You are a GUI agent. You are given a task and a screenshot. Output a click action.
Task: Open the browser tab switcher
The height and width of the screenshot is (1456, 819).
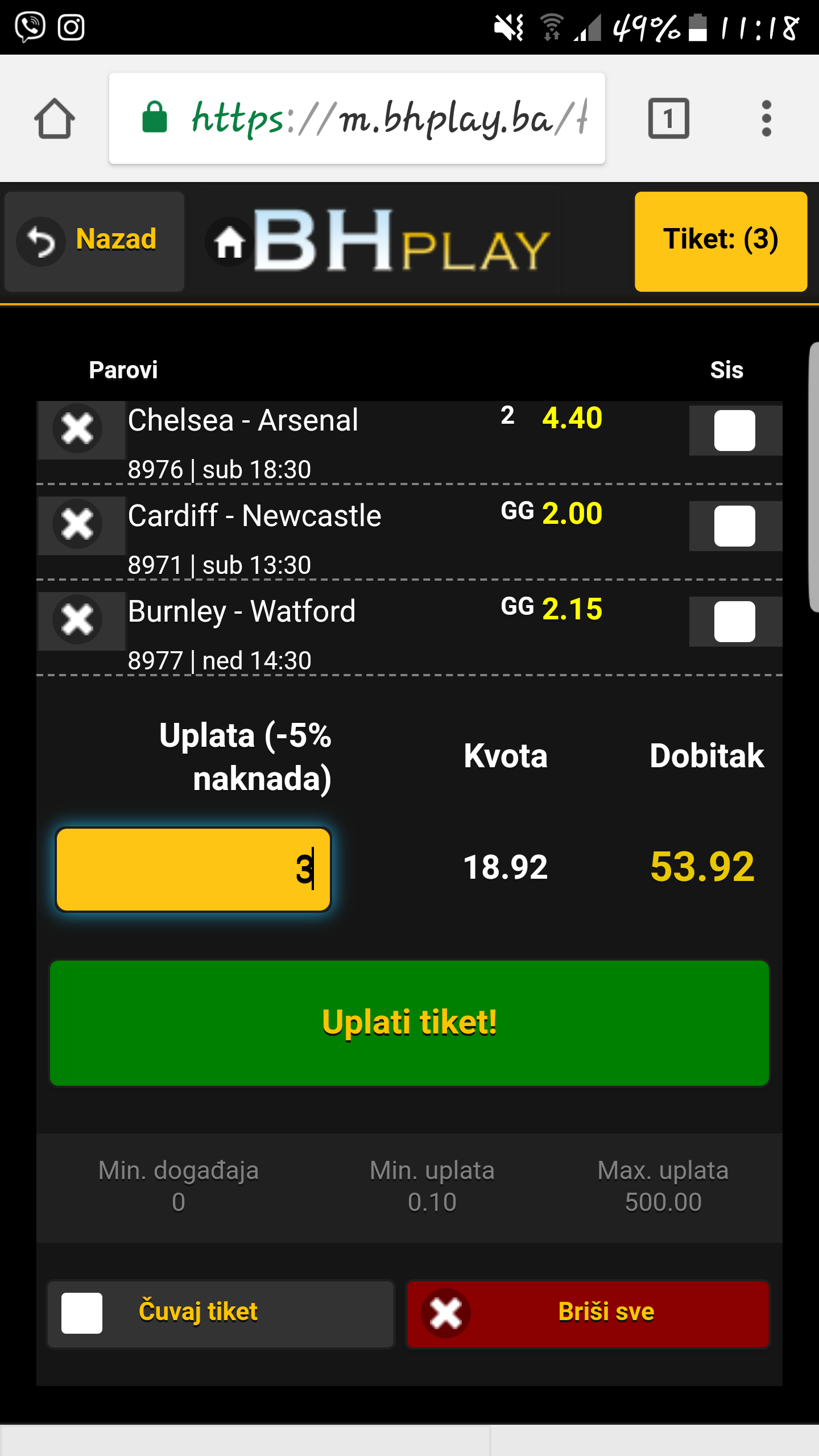coord(669,118)
